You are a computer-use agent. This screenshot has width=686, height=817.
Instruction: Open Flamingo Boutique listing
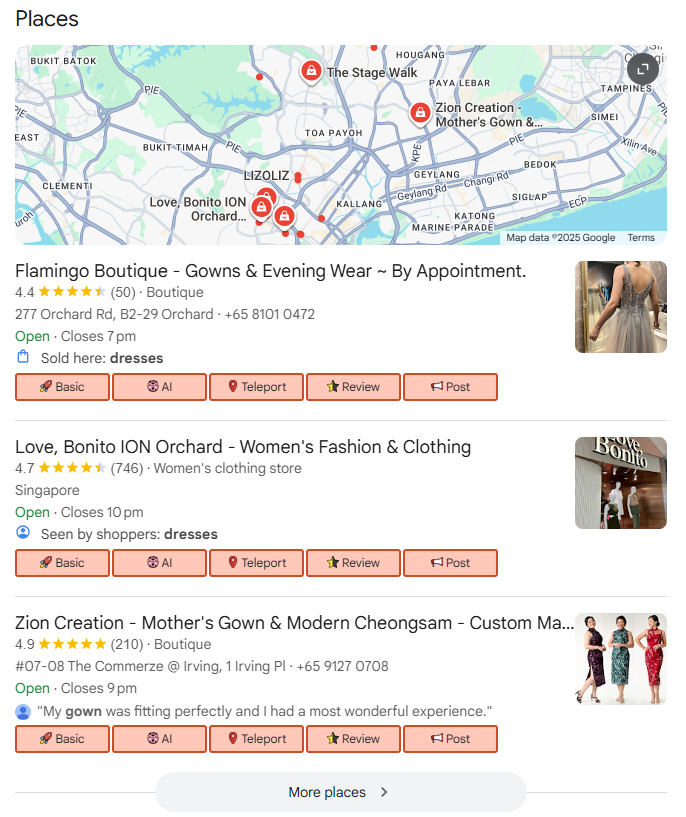(270, 271)
